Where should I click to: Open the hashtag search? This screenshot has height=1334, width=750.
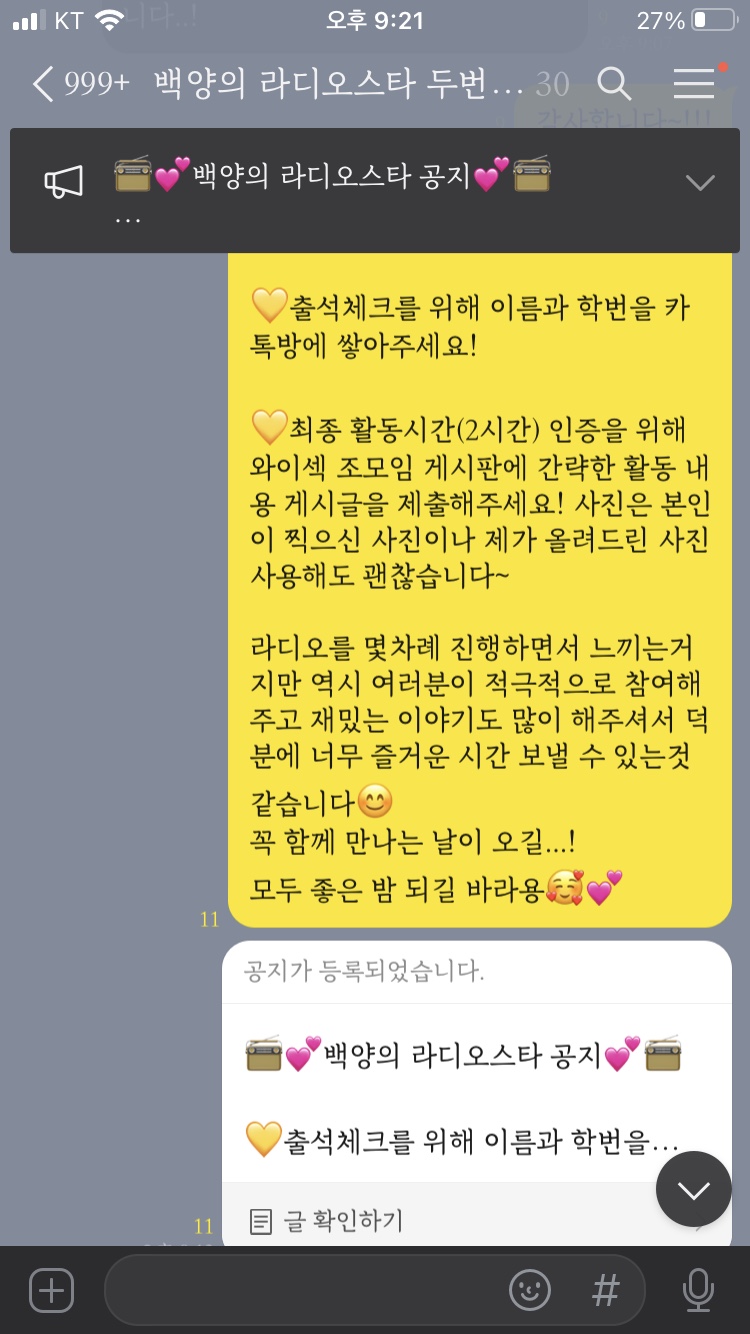point(606,1290)
